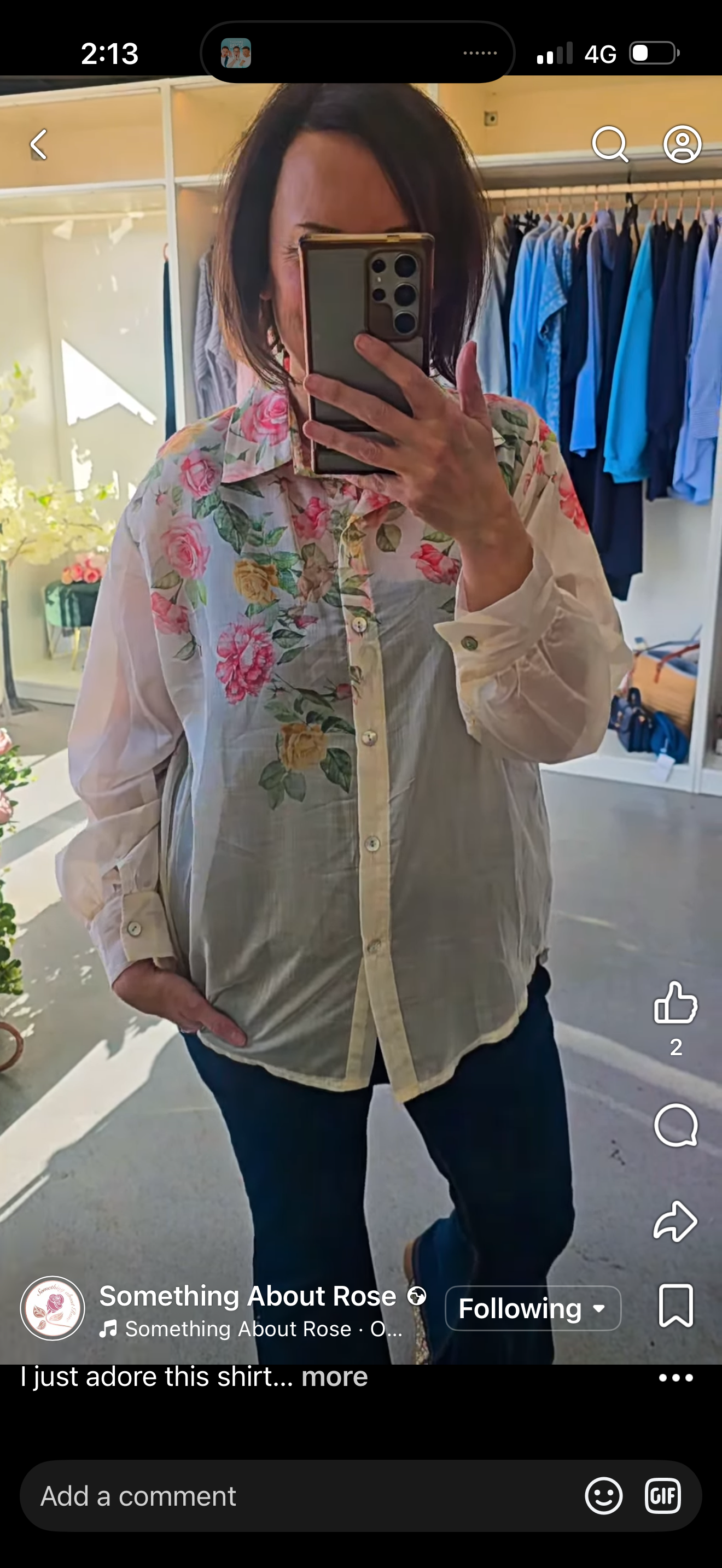Expand the caption with more
The image size is (722, 1568).
pyautogui.click(x=334, y=1377)
